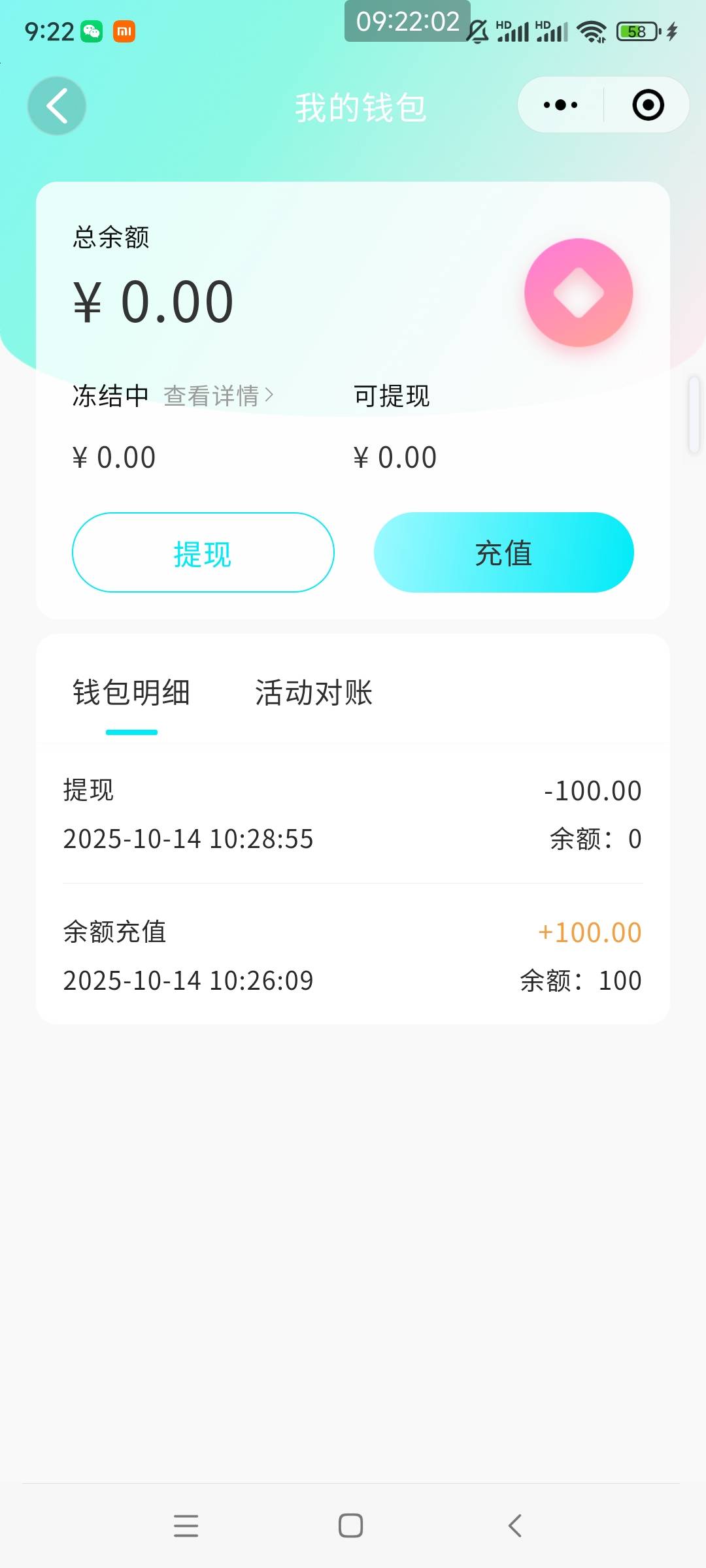
Task: View frozen amount details via 查看详情
Action: (x=218, y=396)
